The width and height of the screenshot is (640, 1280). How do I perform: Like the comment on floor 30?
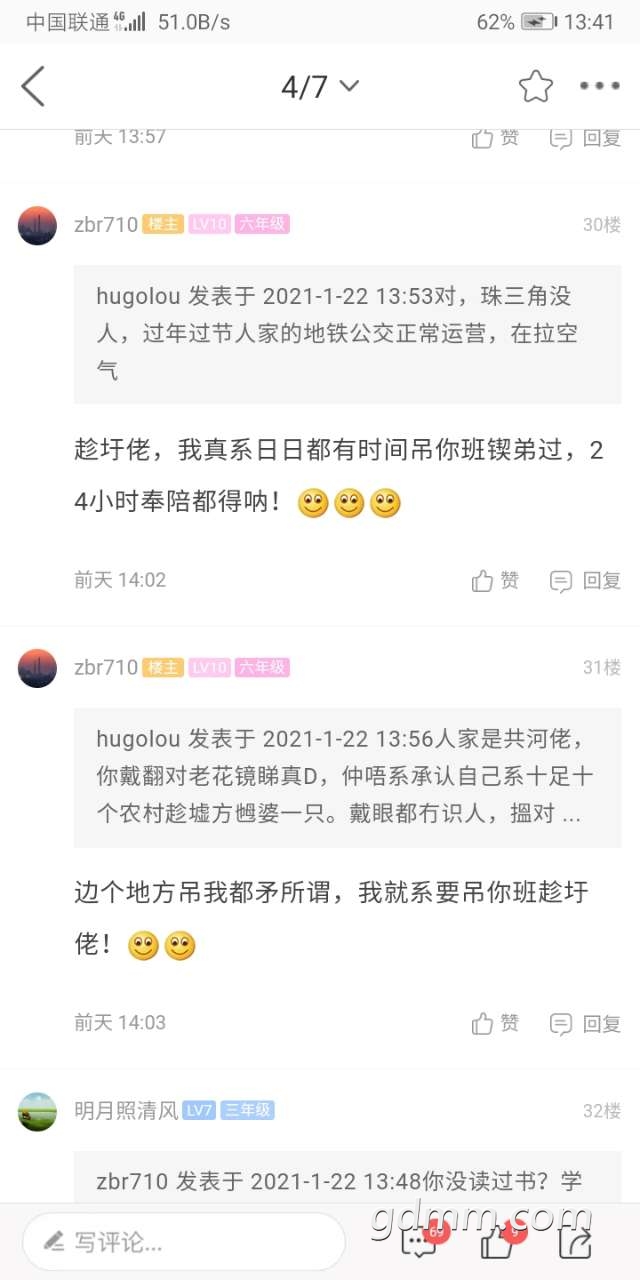(496, 580)
